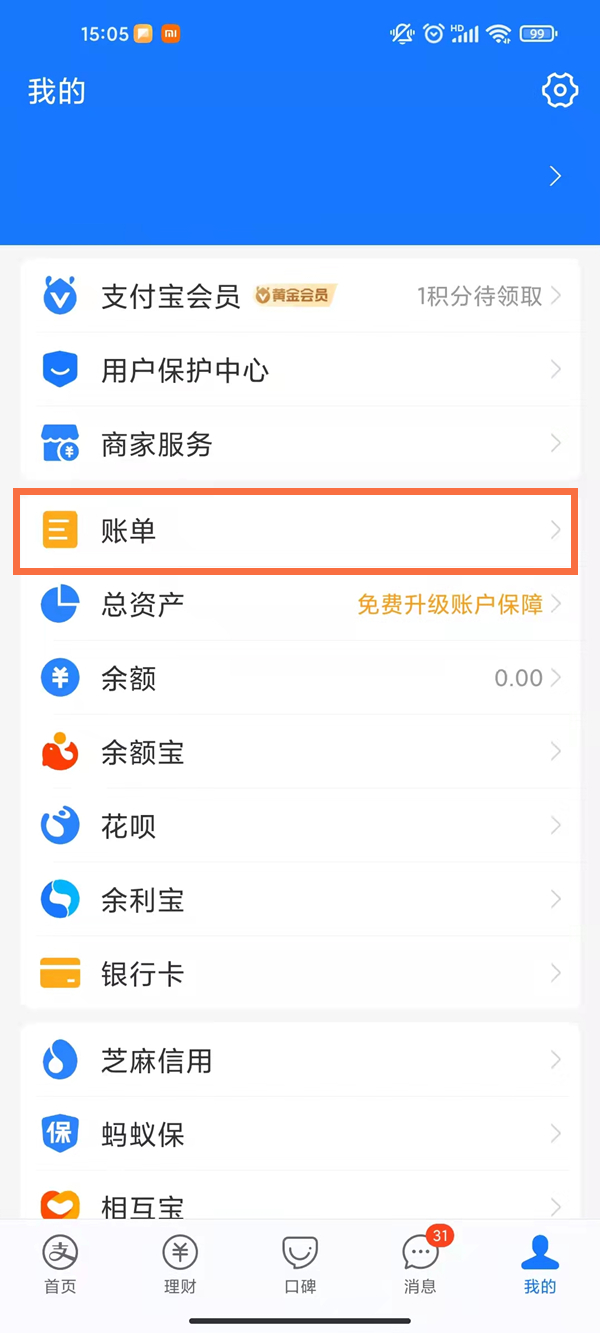Open 商家服务 row
The height and width of the screenshot is (1333, 600).
(300, 444)
